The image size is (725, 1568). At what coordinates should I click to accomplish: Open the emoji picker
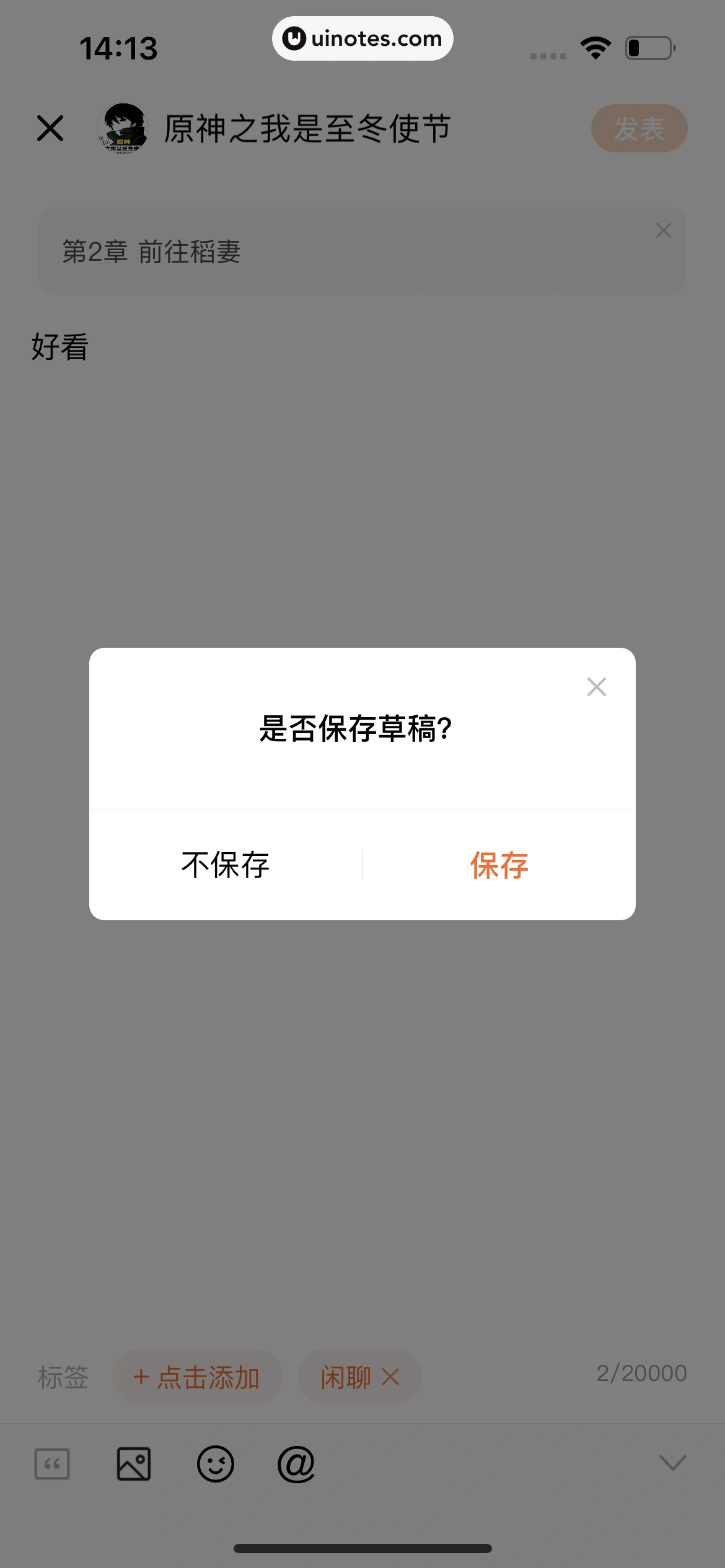coord(216,1464)
